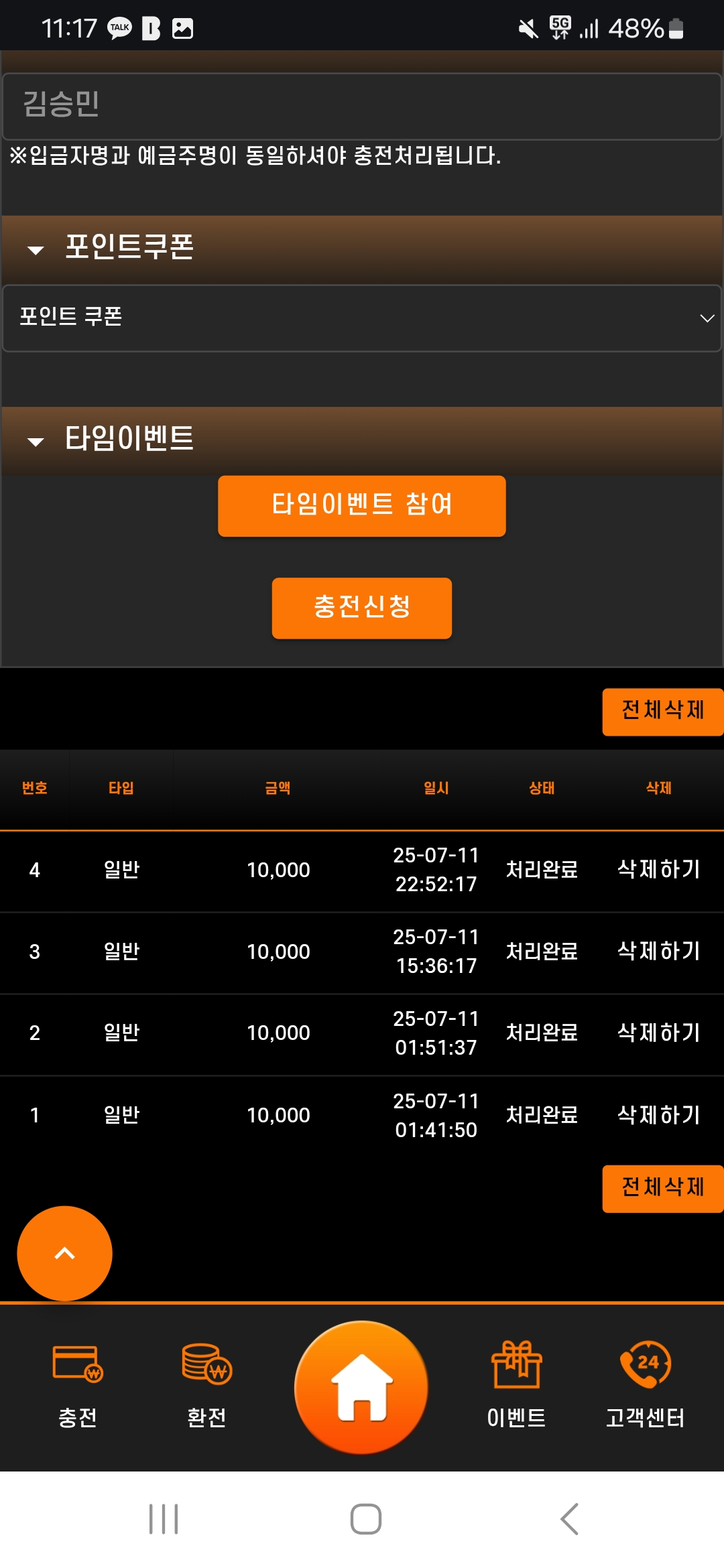Image resolution: width=724 pixels, height=1568 pixels.
Task: Tap the depositor name field 김승민
Action: click(362, 106)
